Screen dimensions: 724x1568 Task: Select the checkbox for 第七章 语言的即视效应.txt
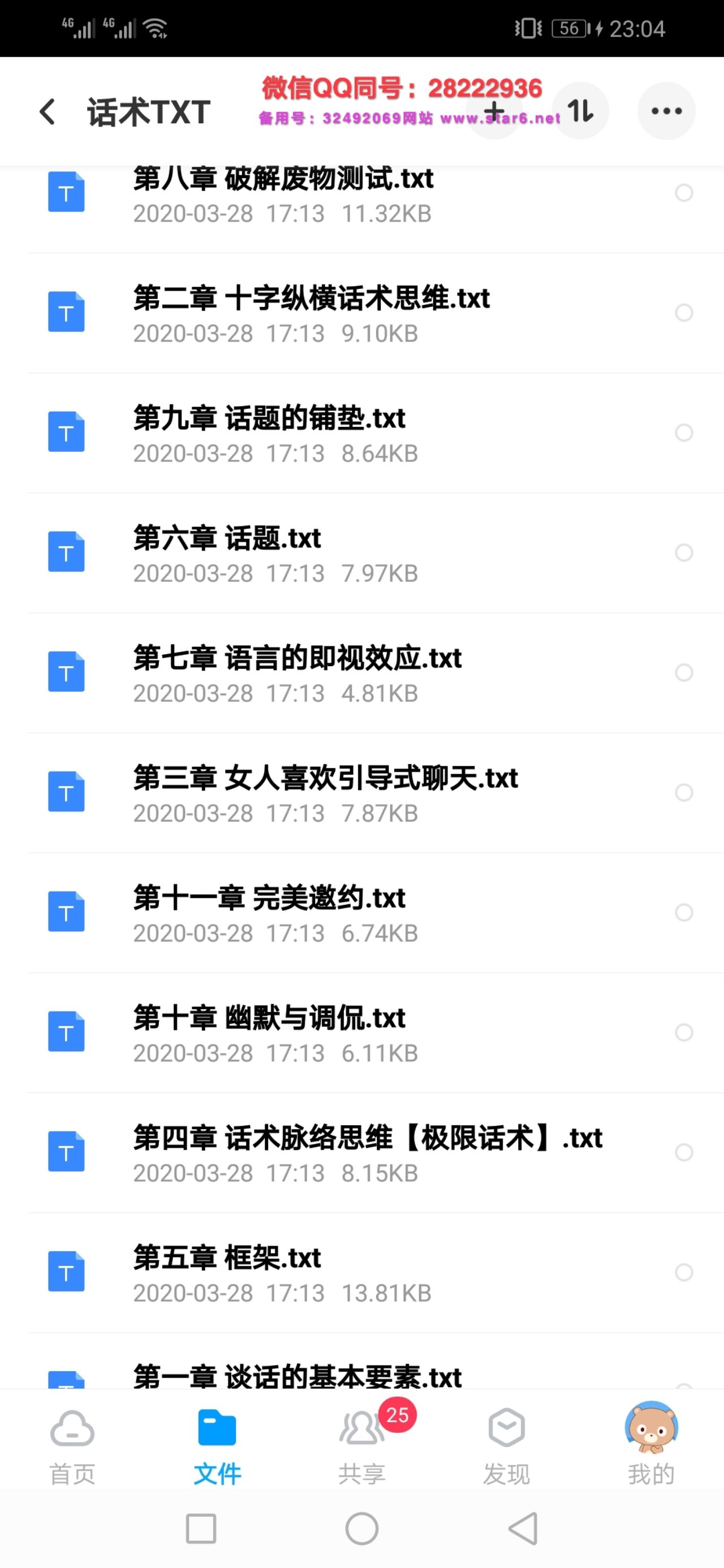click(x=684, y=672)
